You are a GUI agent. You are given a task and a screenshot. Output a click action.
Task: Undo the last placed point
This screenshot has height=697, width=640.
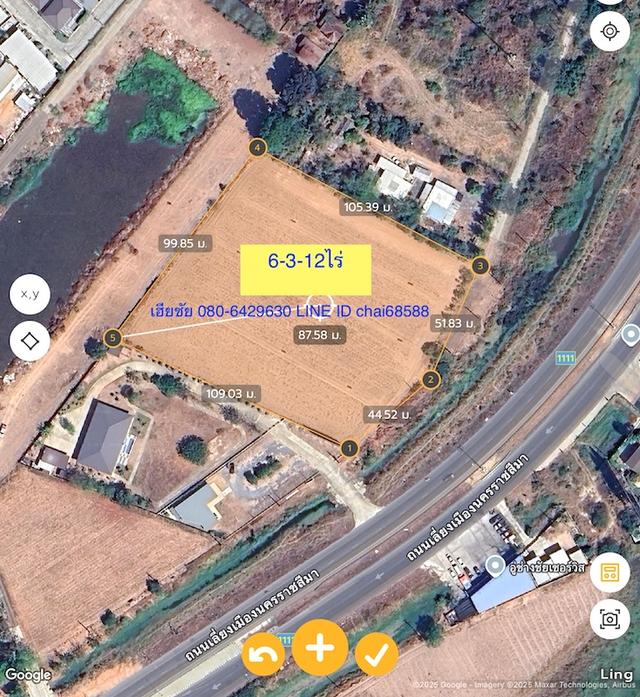[x=264, y=653]
